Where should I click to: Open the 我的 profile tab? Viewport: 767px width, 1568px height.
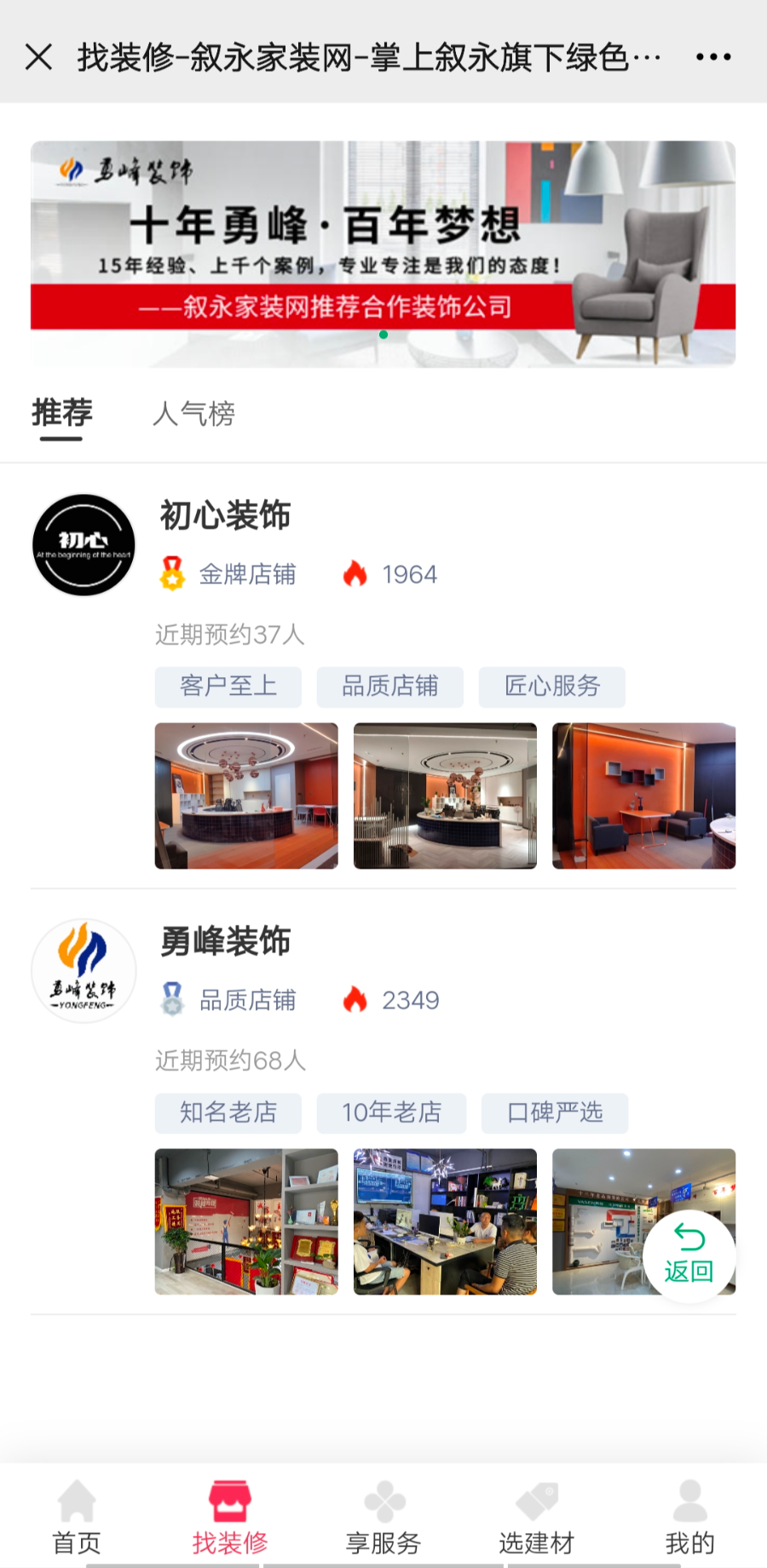(689, 1517)
